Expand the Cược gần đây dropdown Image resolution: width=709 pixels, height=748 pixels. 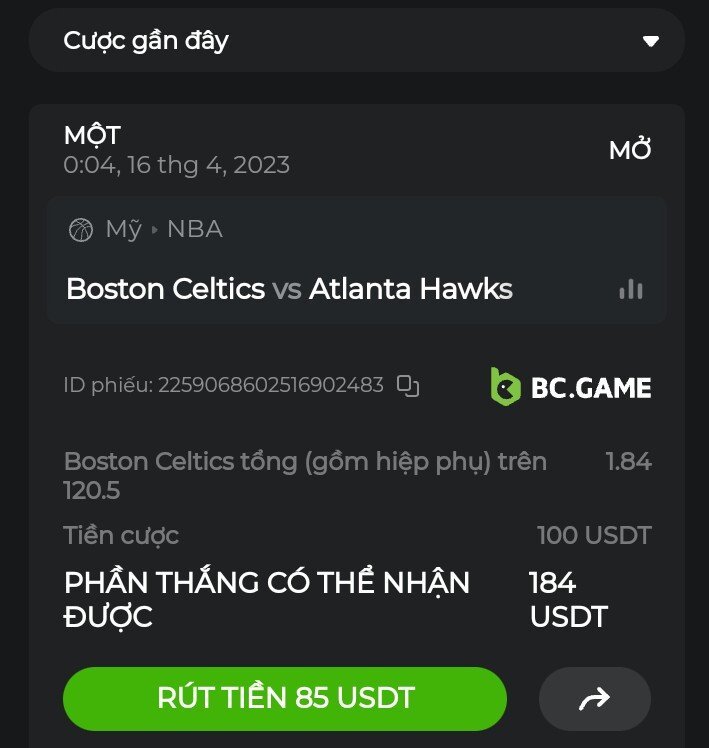pyautogui.click(x=650, y=41)
